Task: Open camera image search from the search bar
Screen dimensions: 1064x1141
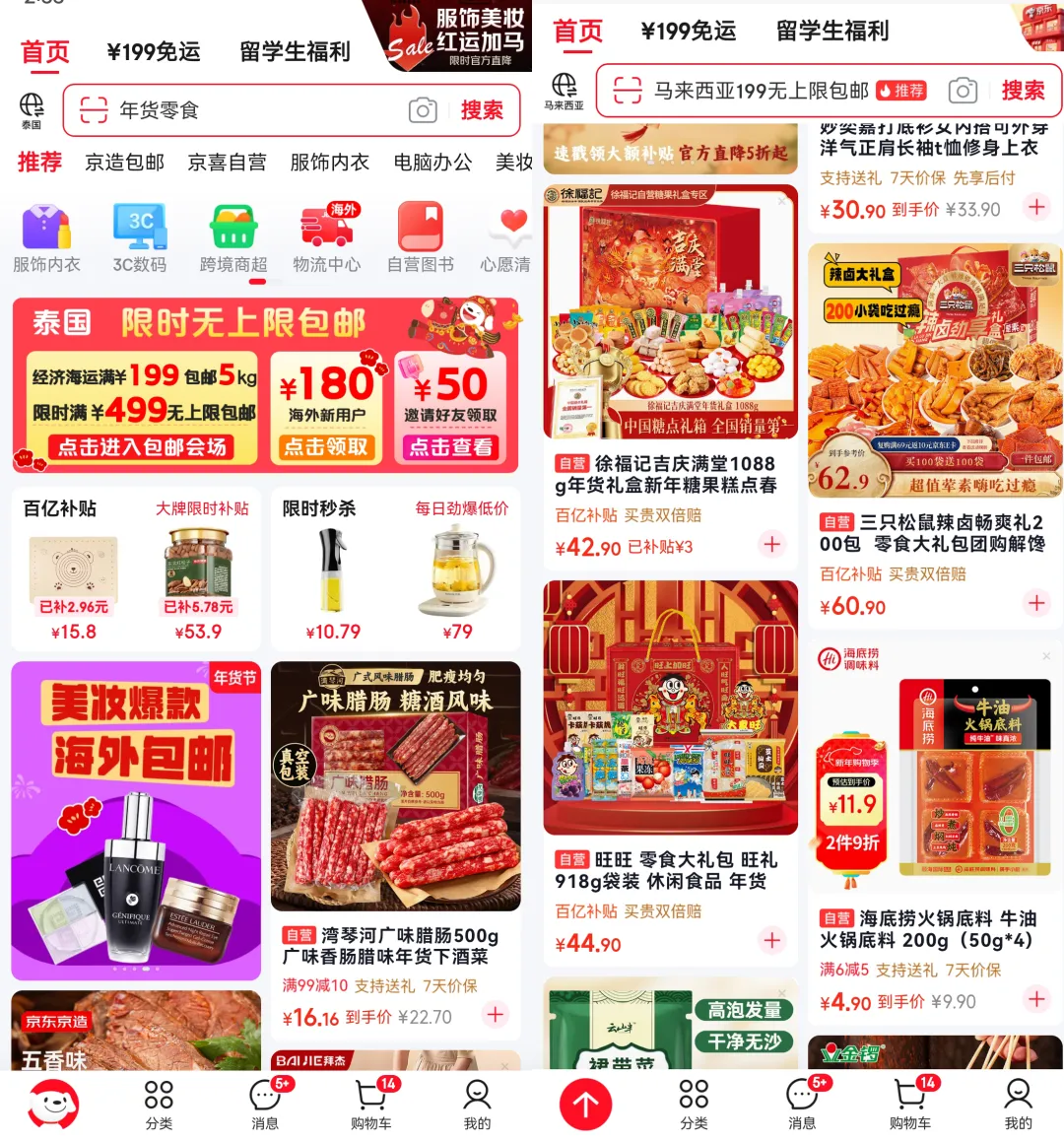Action: [x=422, y=111]
